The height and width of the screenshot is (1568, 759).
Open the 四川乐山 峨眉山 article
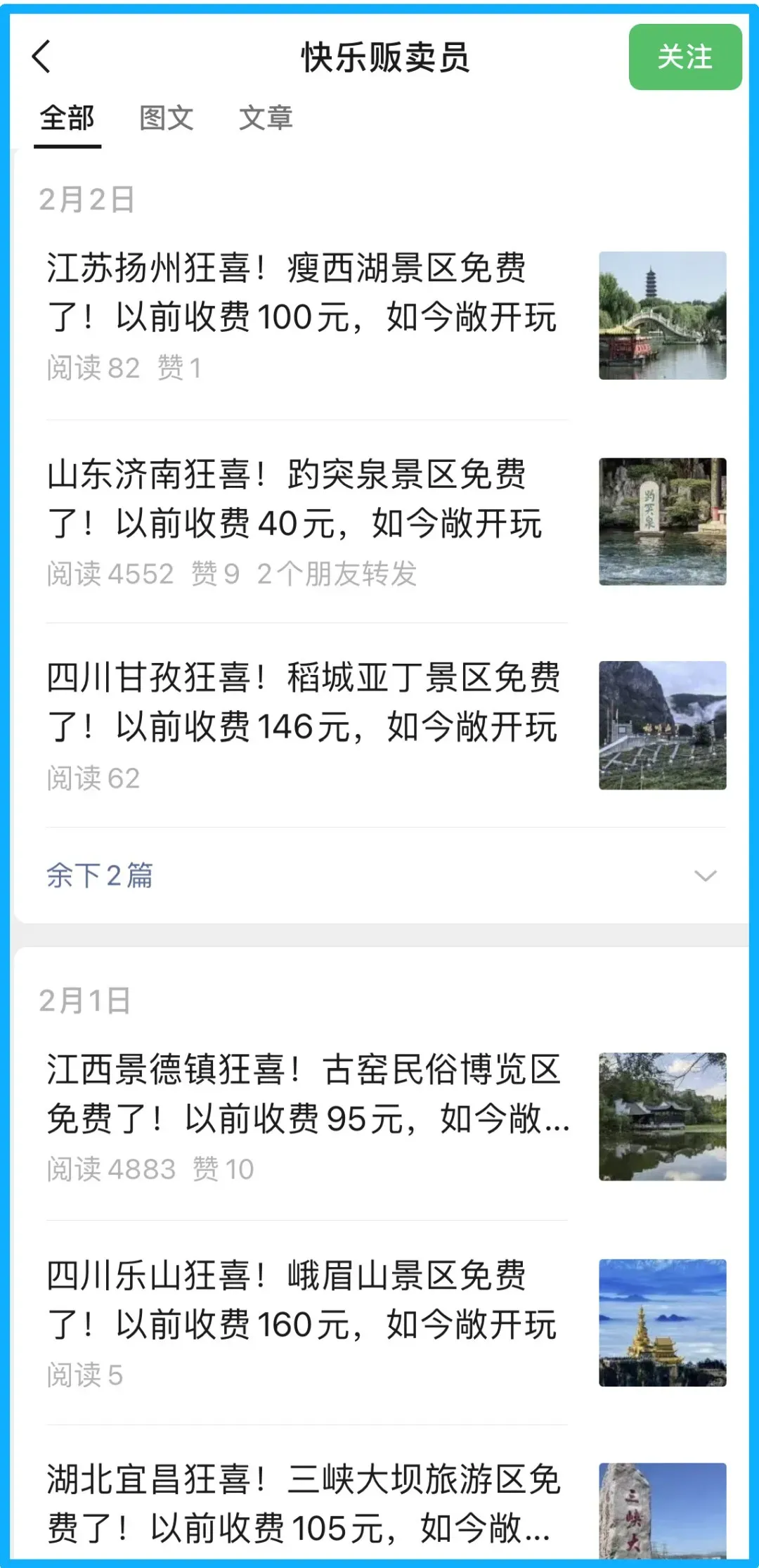pos(302,1300)
